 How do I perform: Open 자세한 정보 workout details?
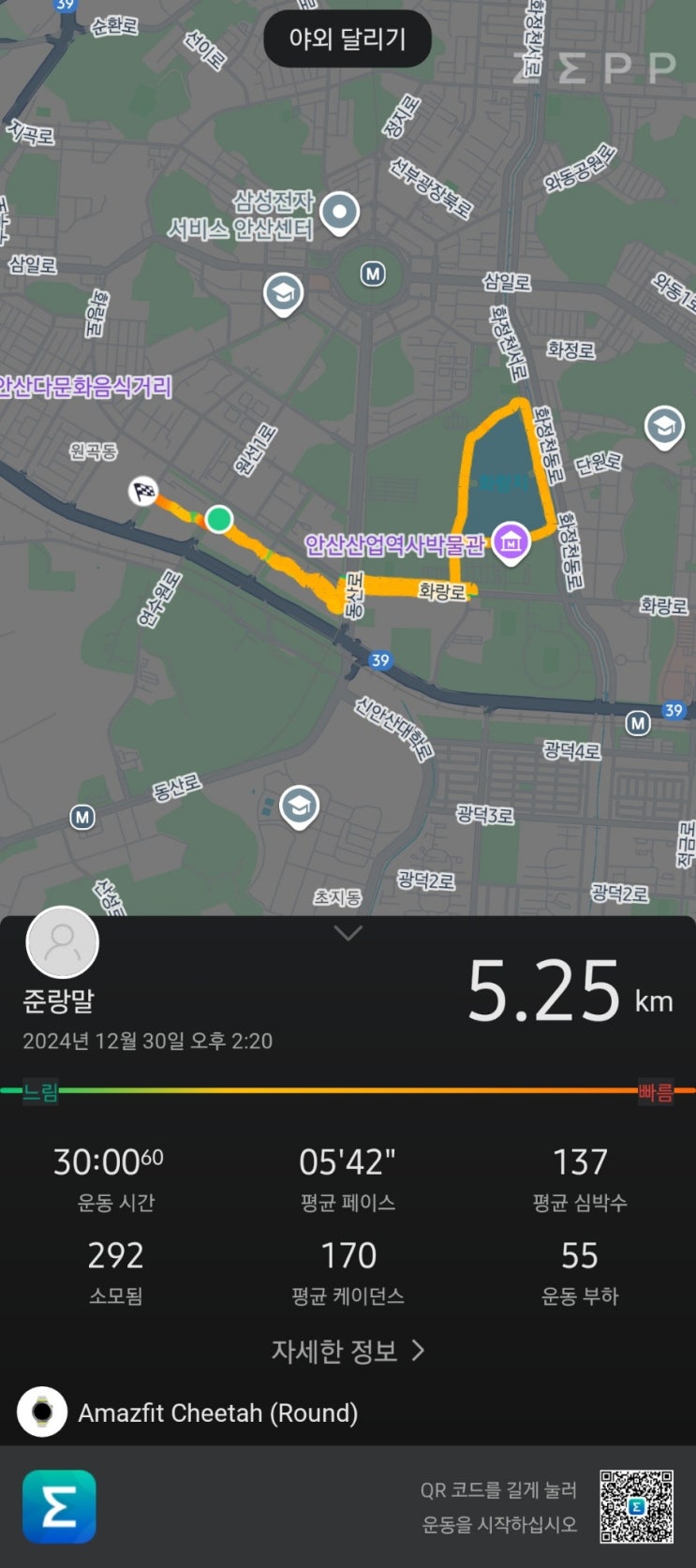348,1351
